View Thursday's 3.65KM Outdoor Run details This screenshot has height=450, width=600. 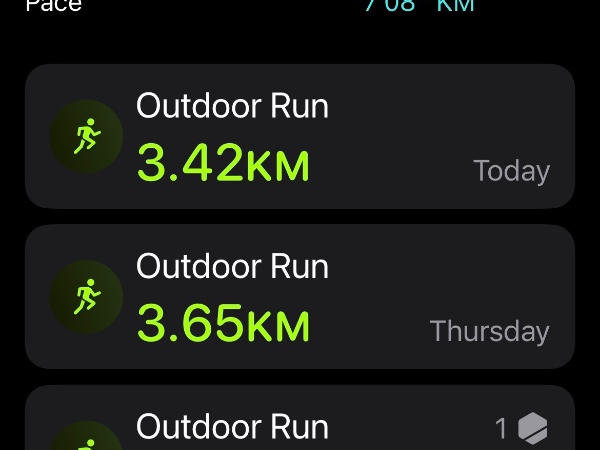pyautogui.click(x=300, y=297)
